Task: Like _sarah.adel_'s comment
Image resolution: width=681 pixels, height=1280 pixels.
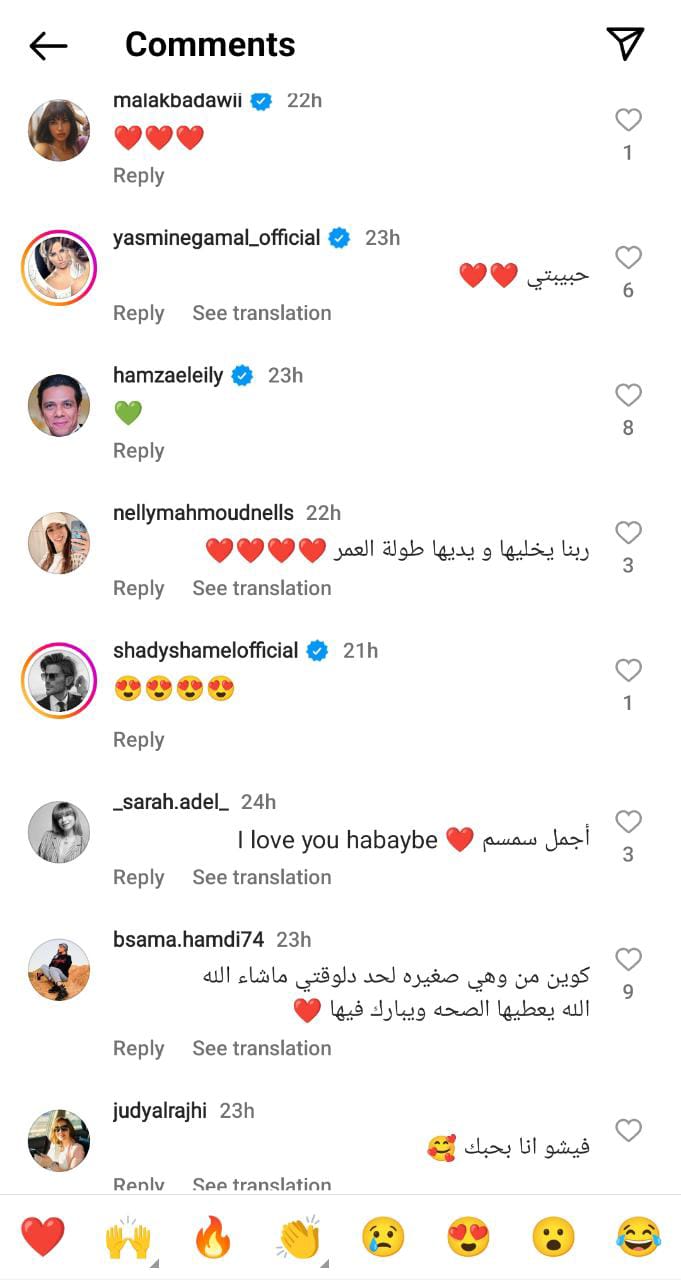Action: (628, 822)
